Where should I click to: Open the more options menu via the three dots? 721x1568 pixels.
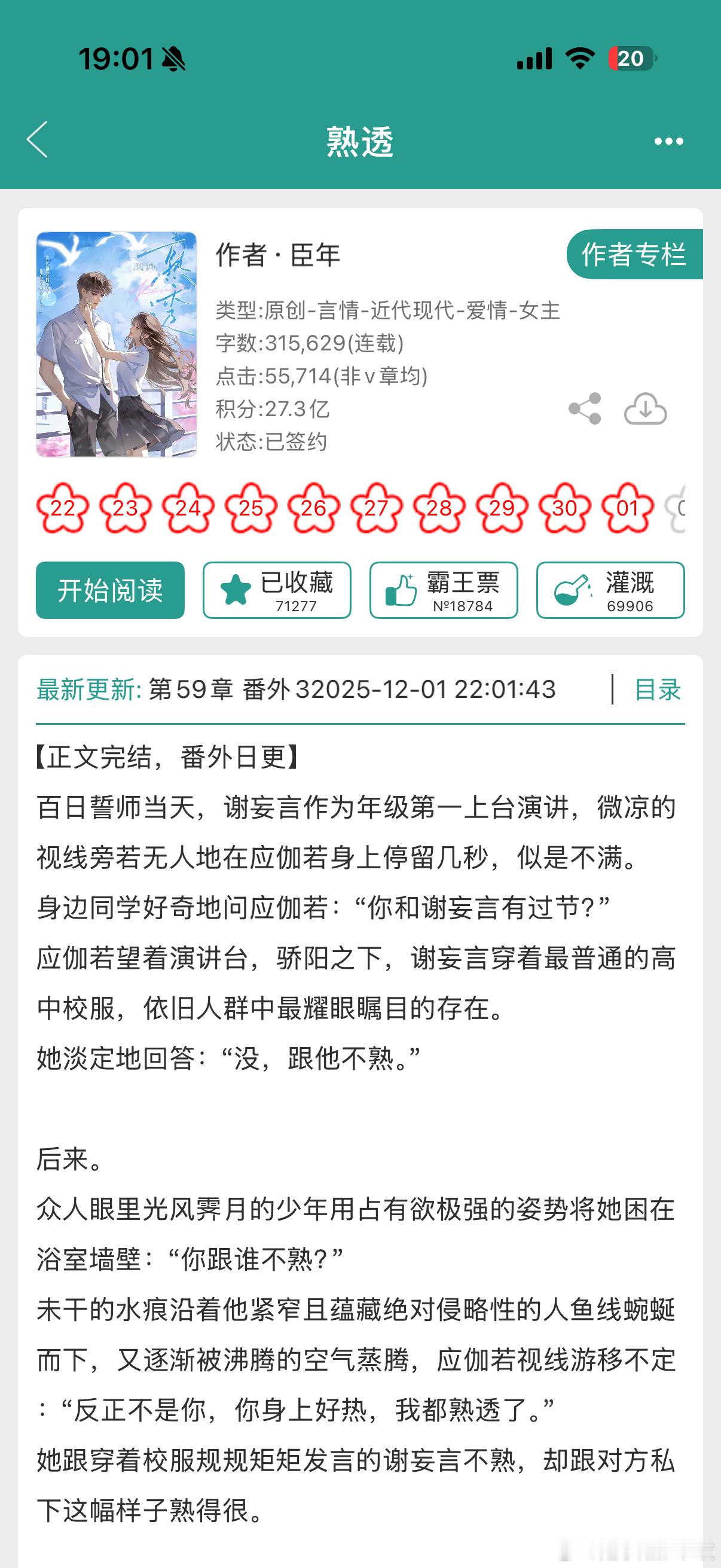[668, 141]
